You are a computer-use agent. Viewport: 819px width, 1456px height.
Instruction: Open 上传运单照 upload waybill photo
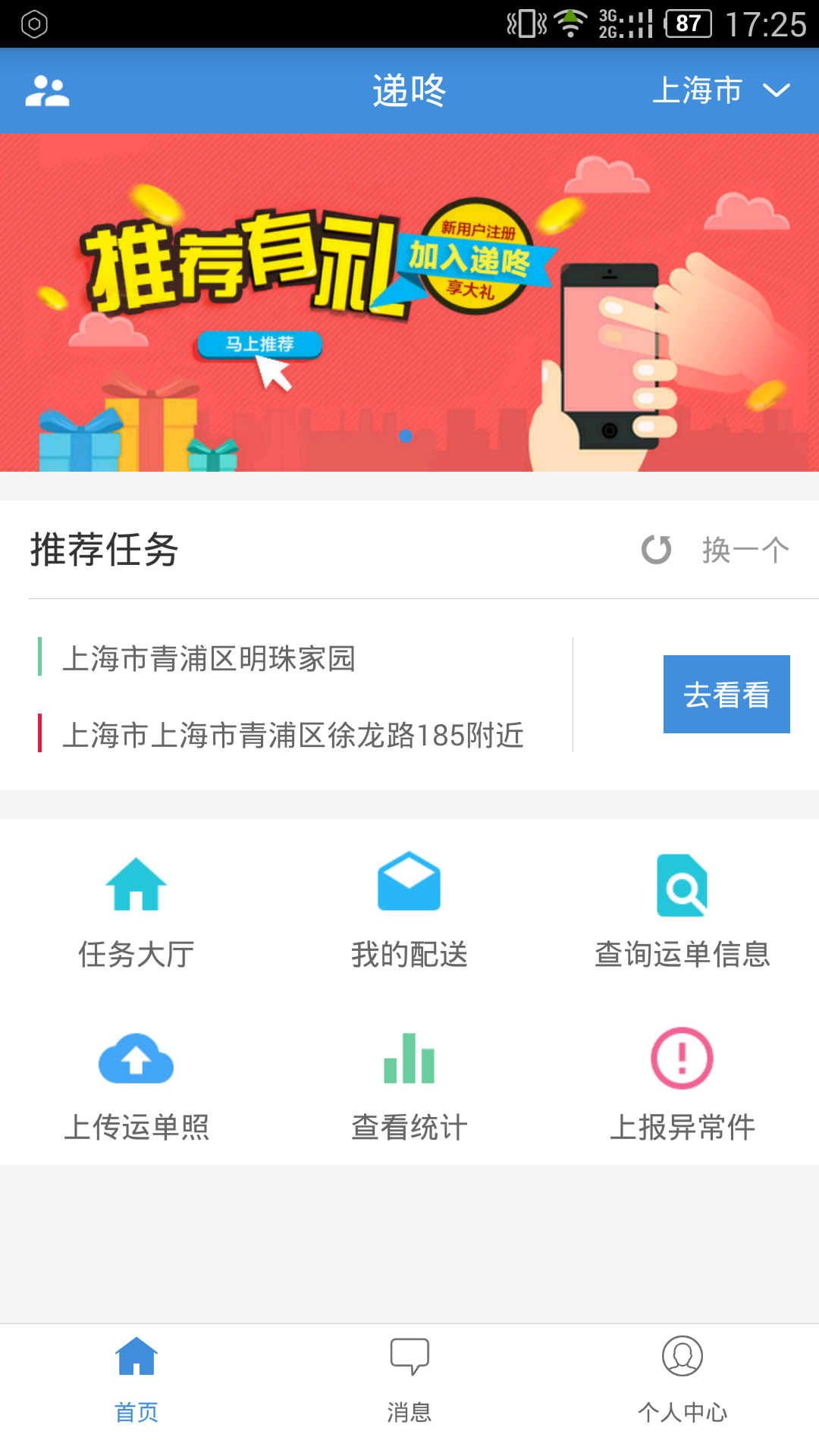pos(136,1084)
